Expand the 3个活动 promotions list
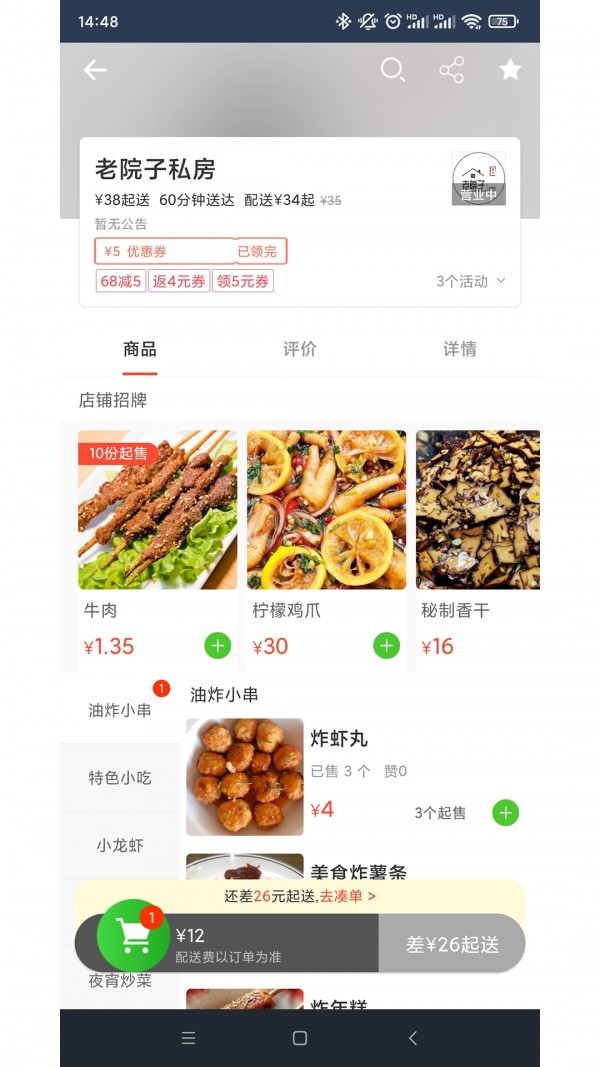This screenshot has height=1067, width=600. [x=471, y=281]
